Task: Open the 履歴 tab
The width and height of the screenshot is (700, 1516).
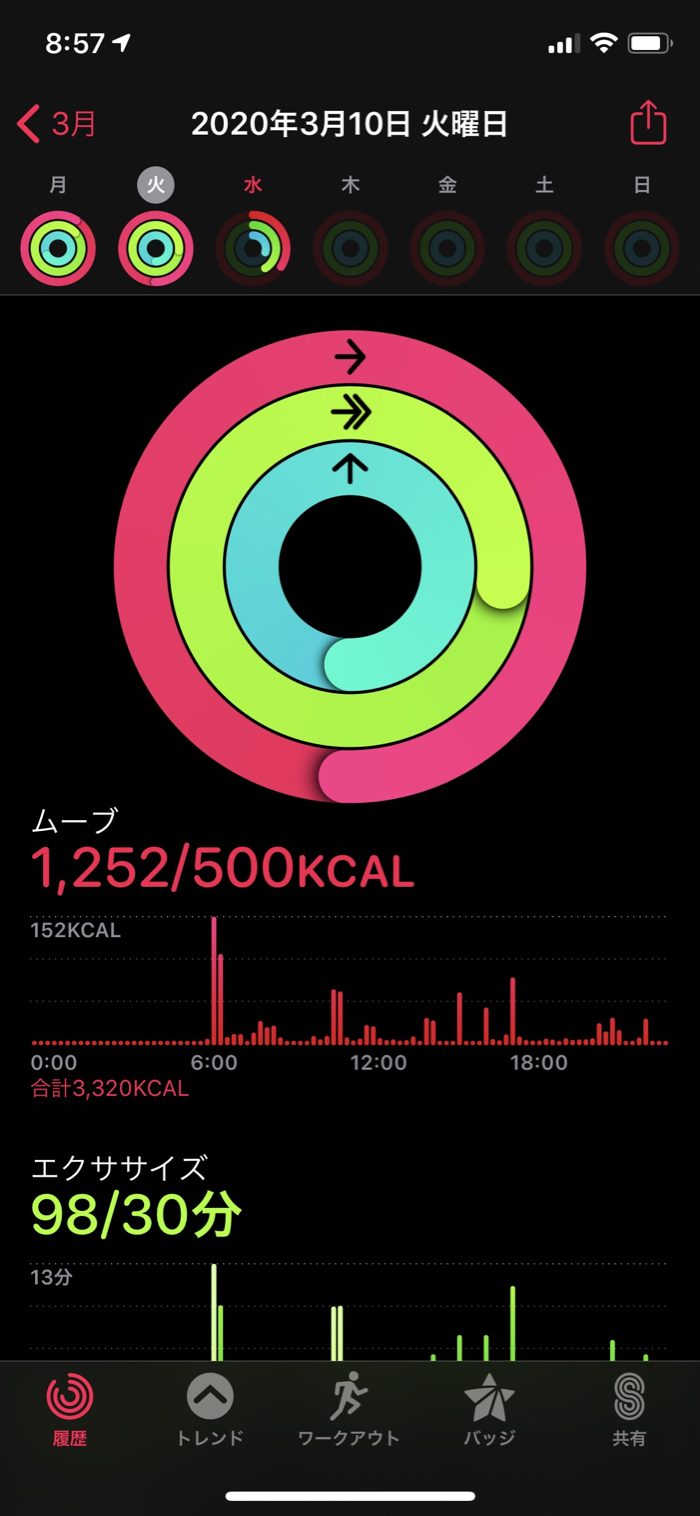Action: click(x=70, y=1409)
